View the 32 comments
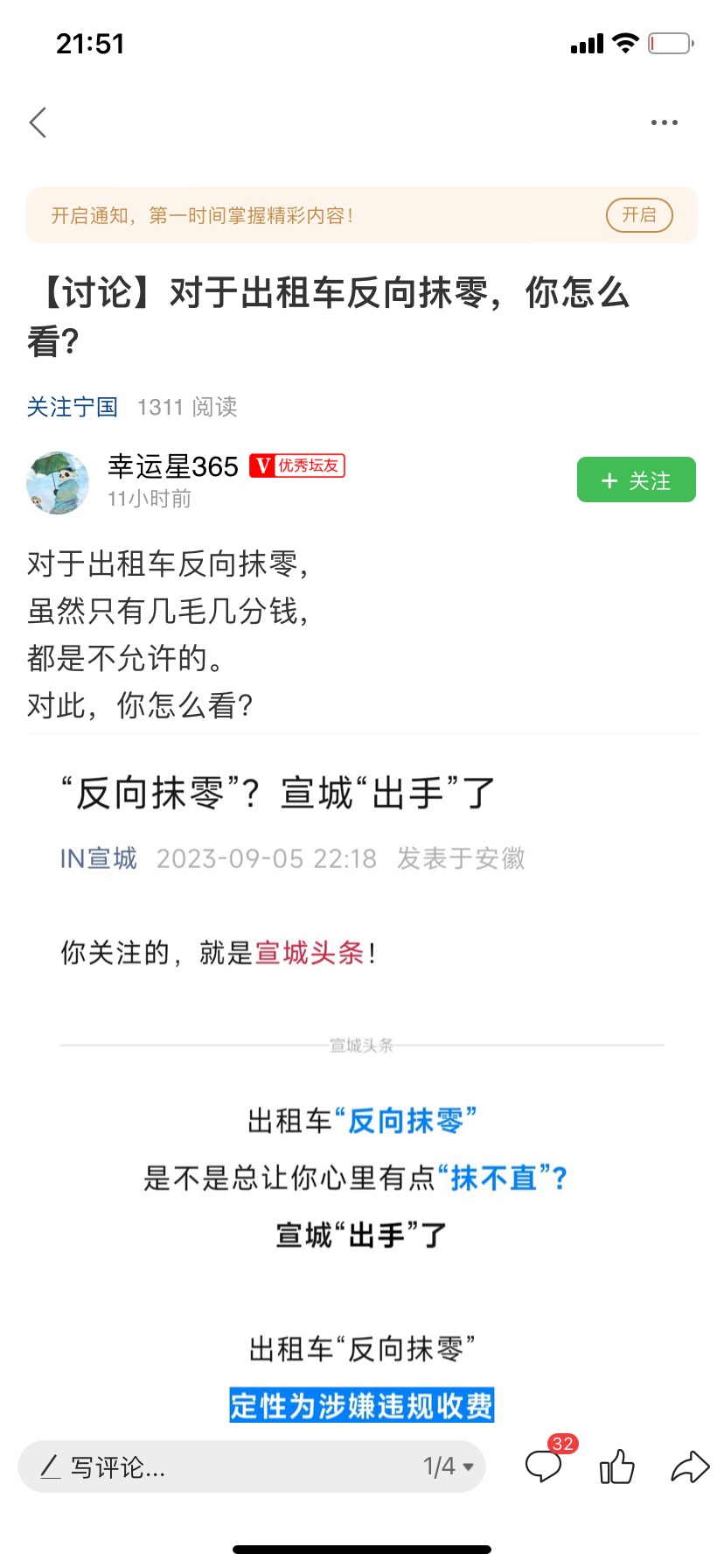This screenshot has height=1568, width=724. tap(544, 1465)
